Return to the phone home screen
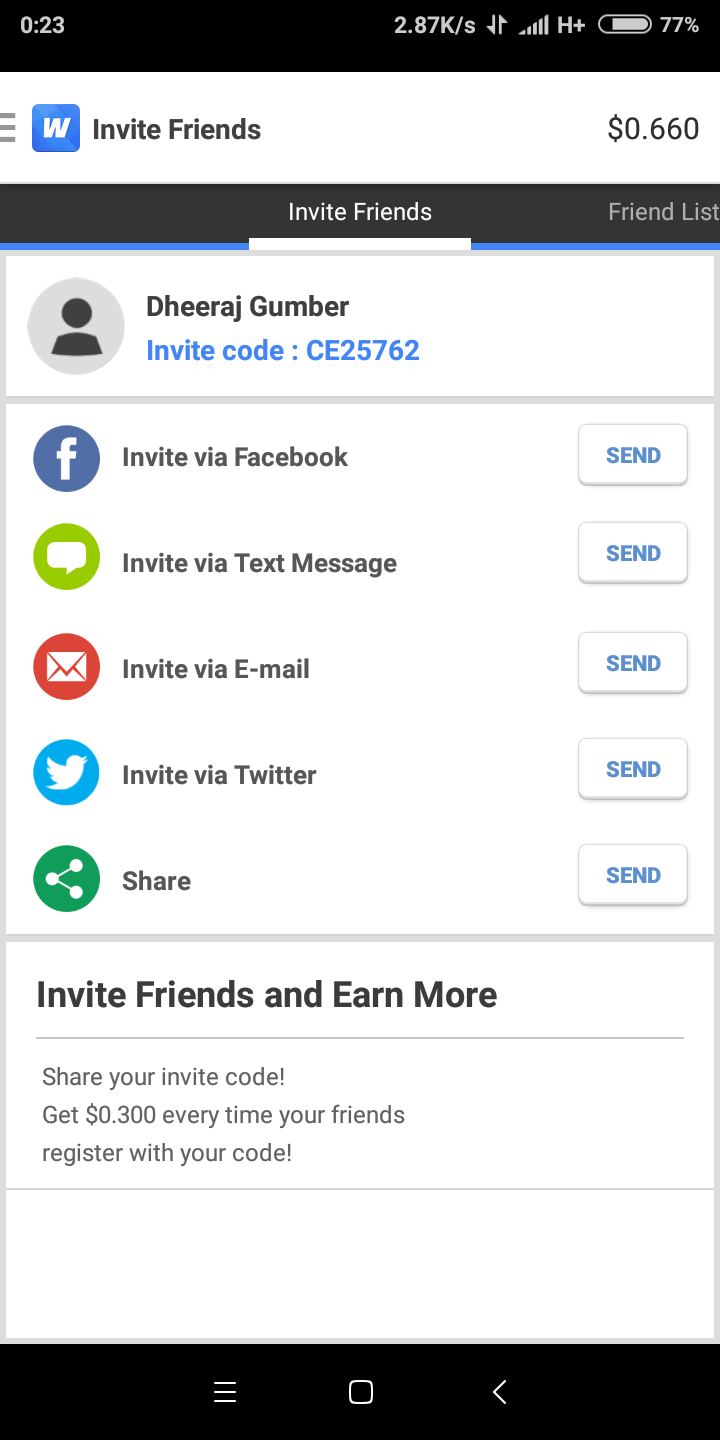 pyautogui.click(x=360, y=1392)
